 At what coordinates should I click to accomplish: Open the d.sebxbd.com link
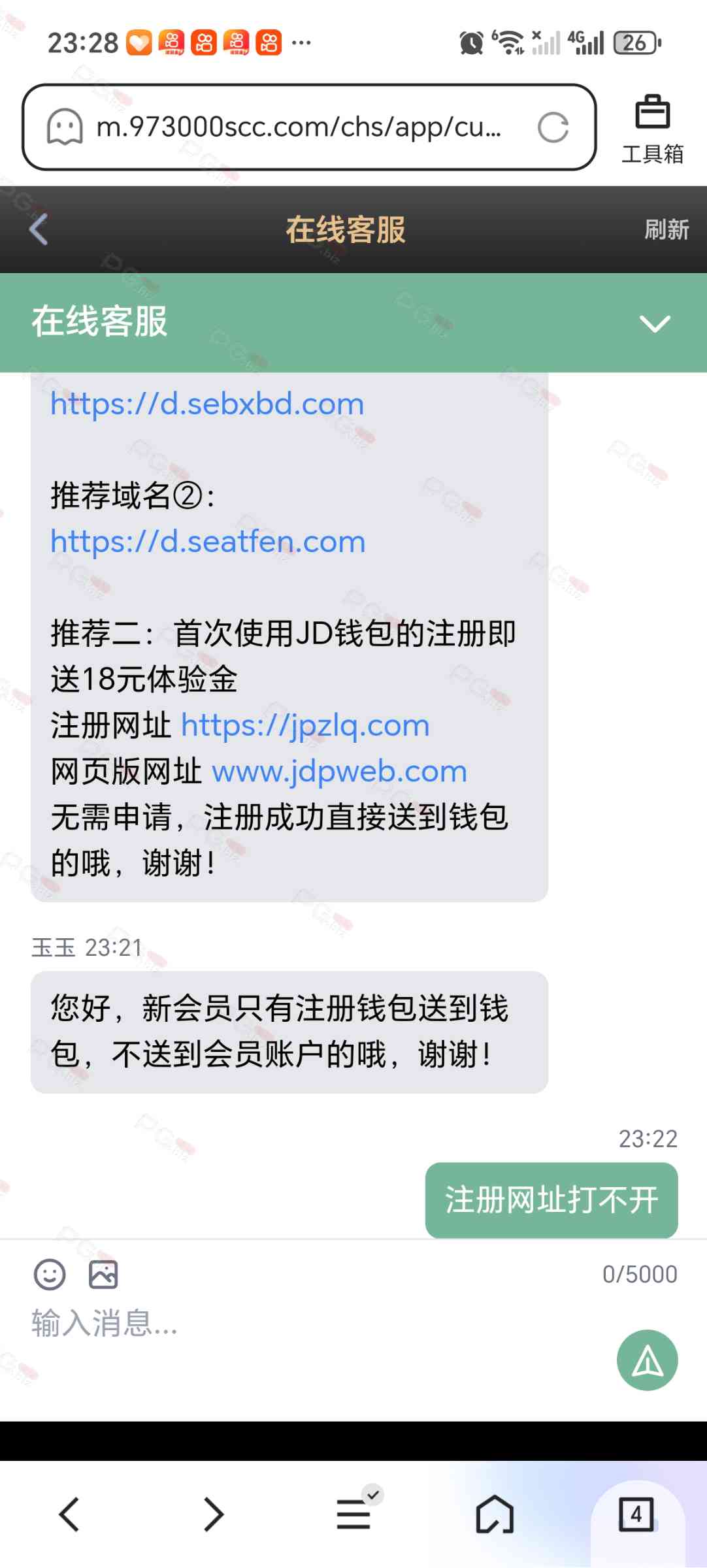point(207,404)
